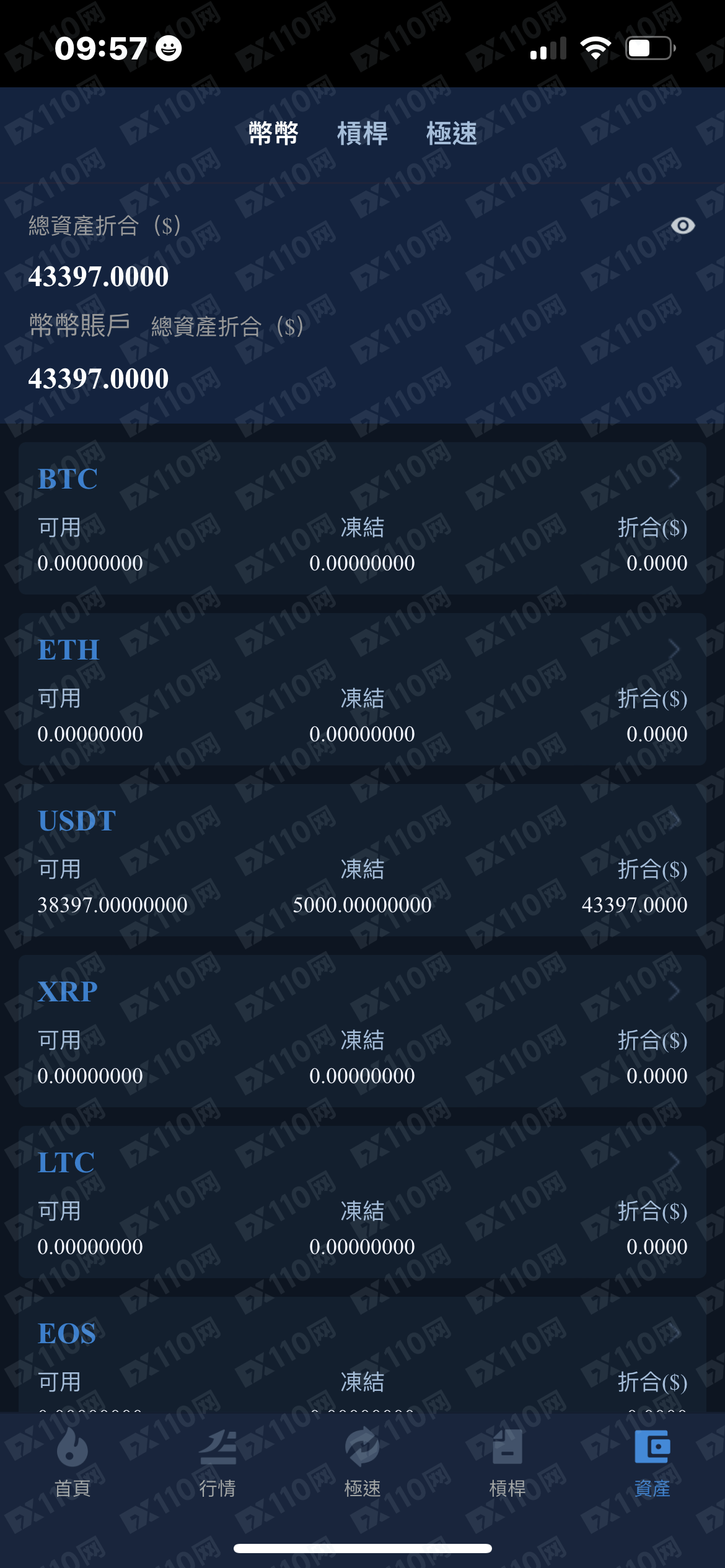This screenshot has height=1568, width=725.
Task: Open the EOS asset card
Action: 362,1356
